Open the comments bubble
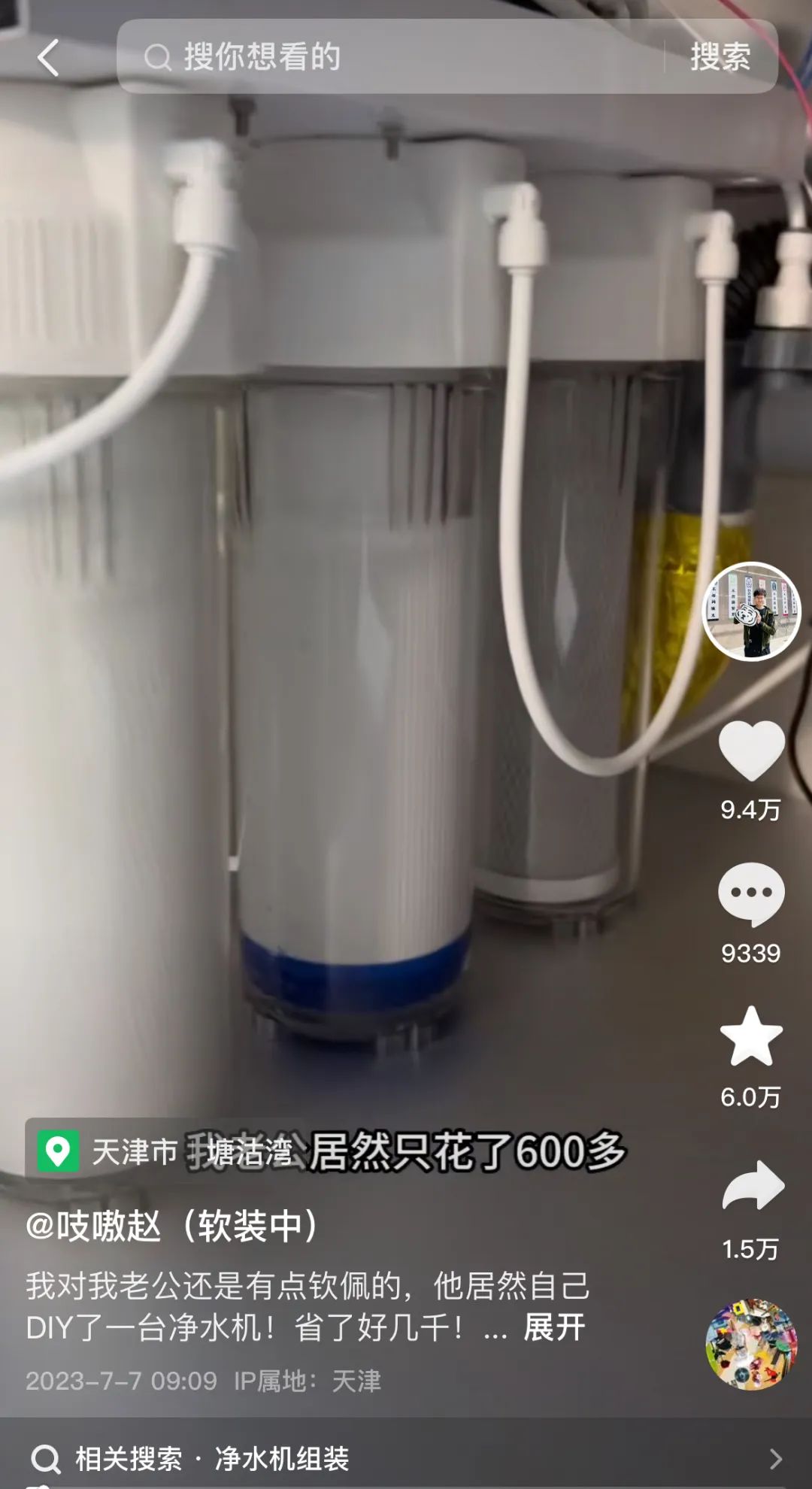Screen dimensions: 812x1489 pyautogui.click(x=751, y=893)
